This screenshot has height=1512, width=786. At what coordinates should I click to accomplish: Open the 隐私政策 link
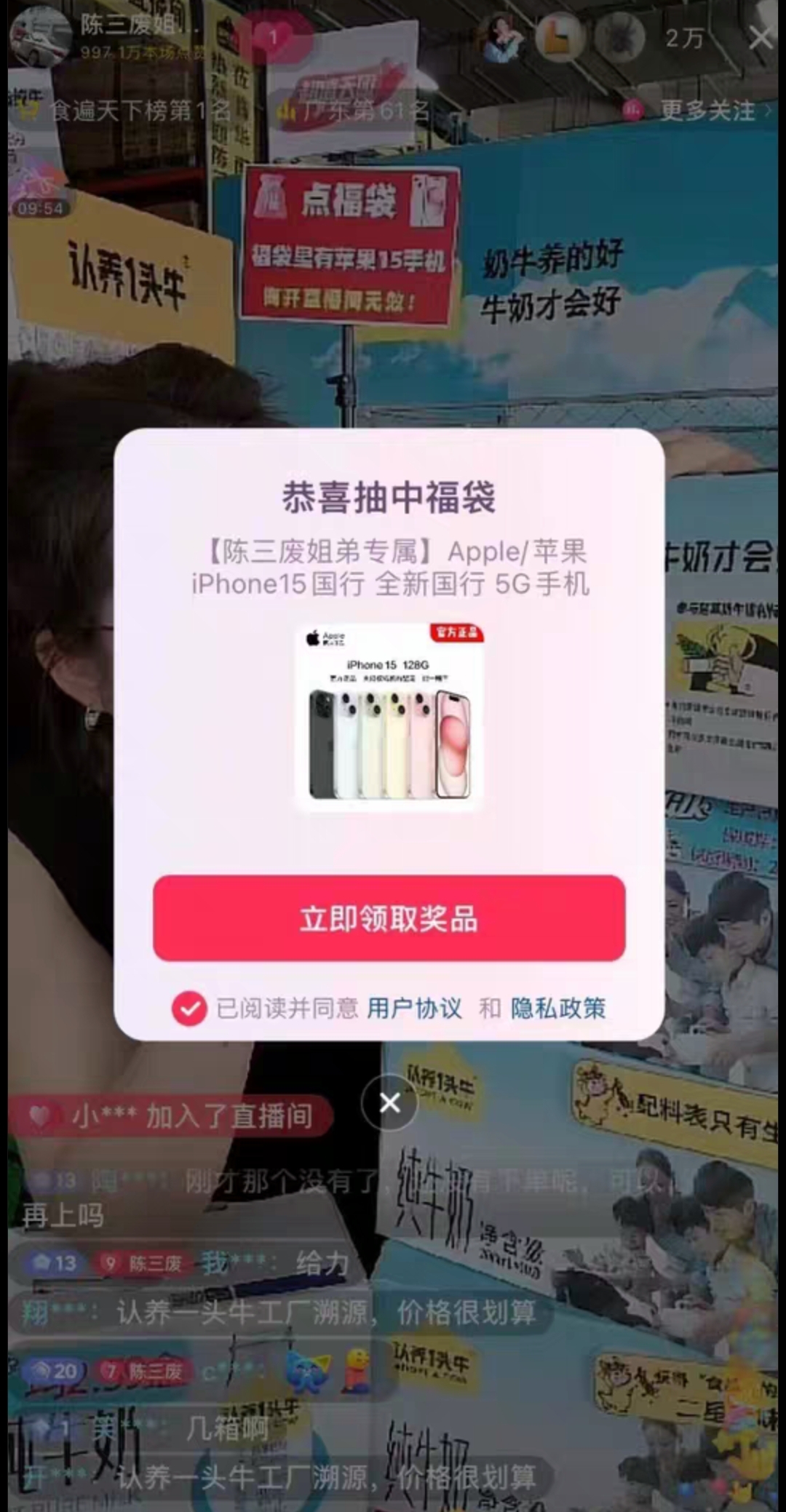click(558, 1008)
